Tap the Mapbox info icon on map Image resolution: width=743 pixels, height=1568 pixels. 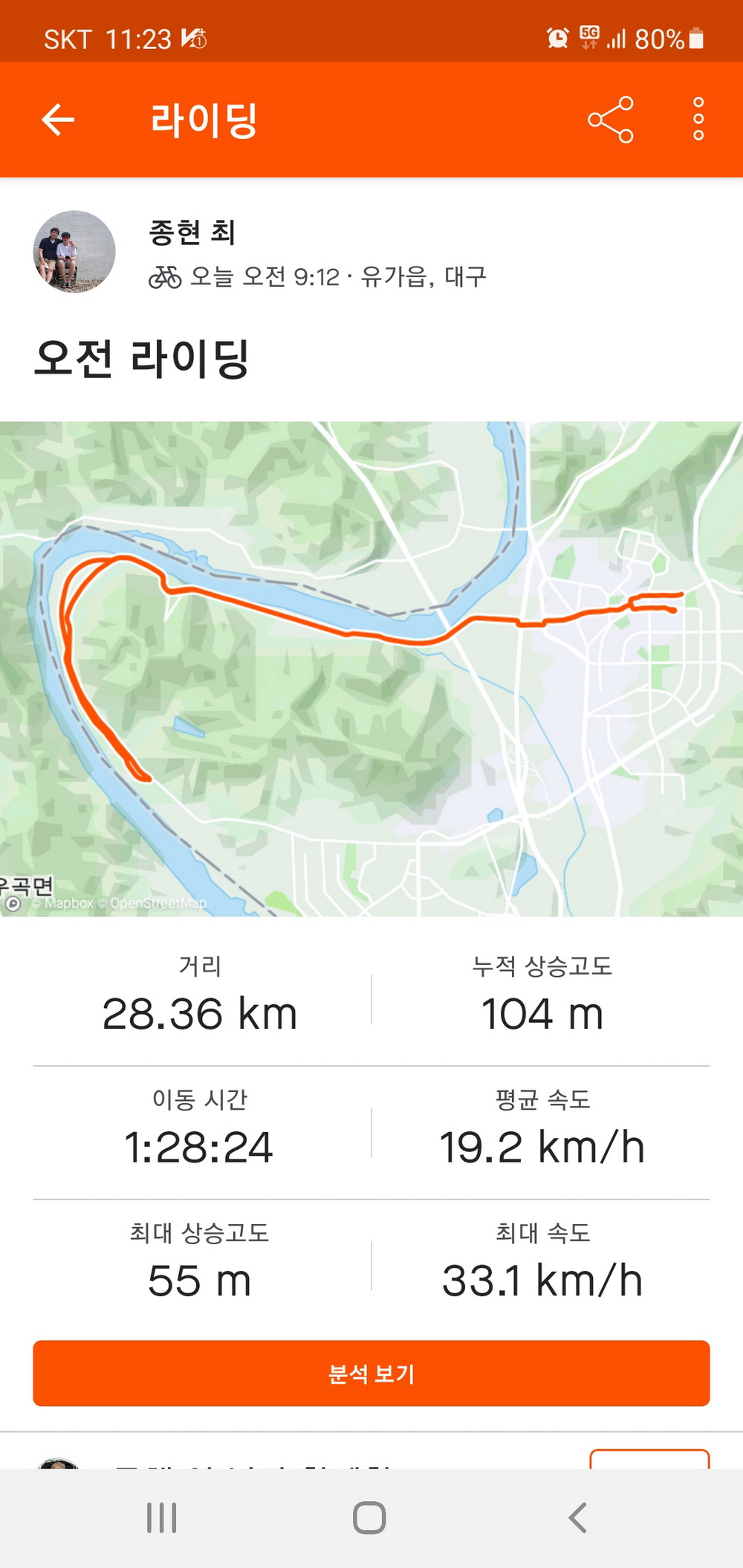coord(13,903)
